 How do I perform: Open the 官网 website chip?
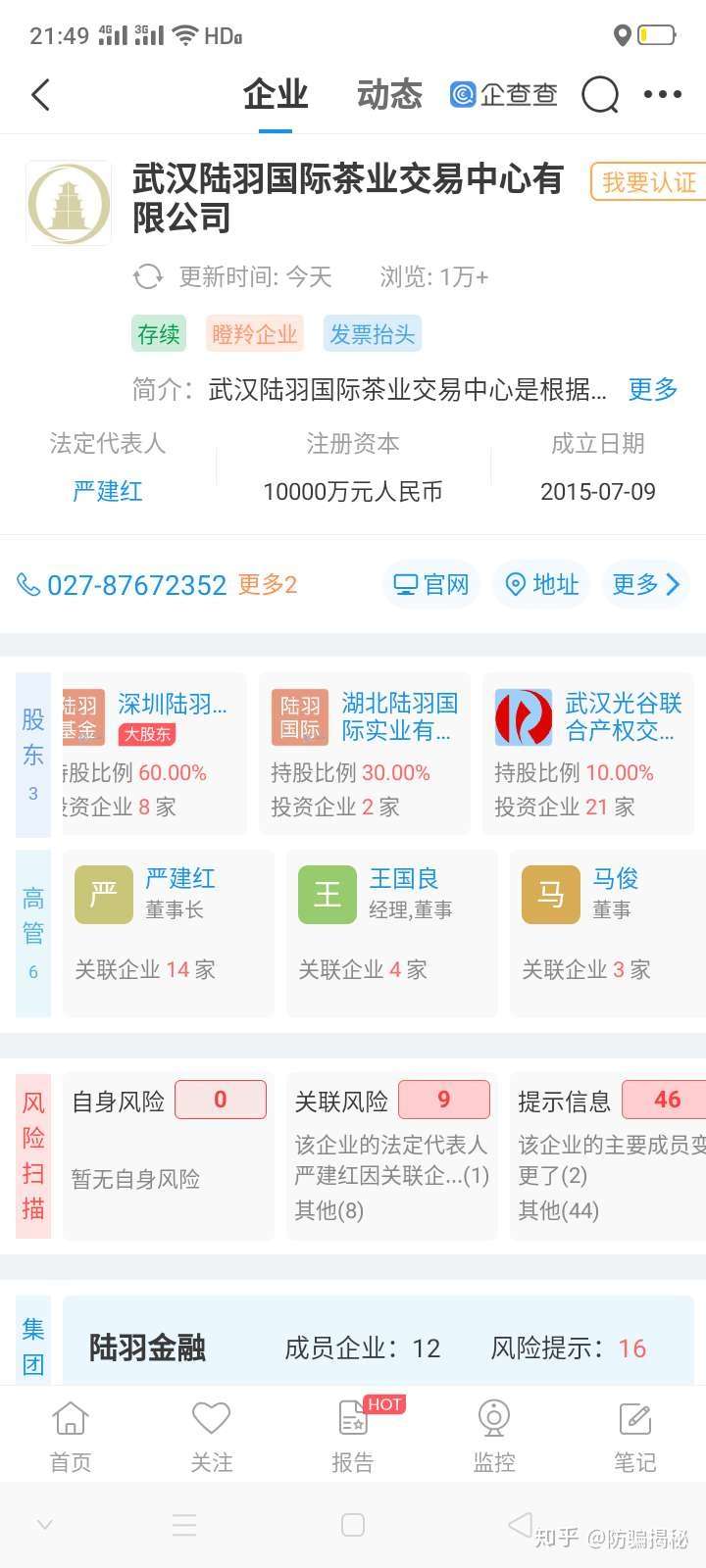click(x=431, y=585)
